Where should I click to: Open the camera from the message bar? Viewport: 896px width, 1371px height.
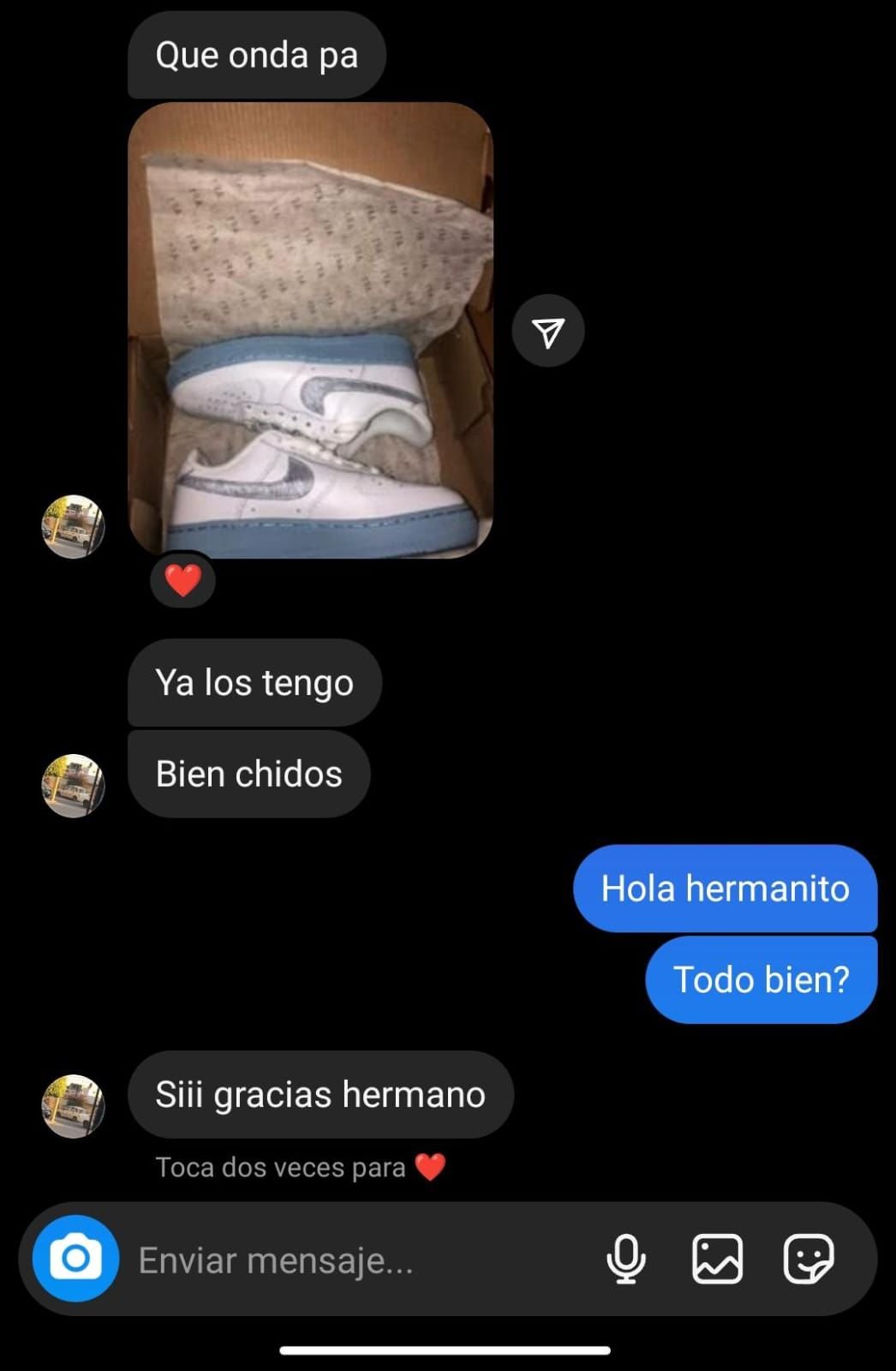(75, 1258)
